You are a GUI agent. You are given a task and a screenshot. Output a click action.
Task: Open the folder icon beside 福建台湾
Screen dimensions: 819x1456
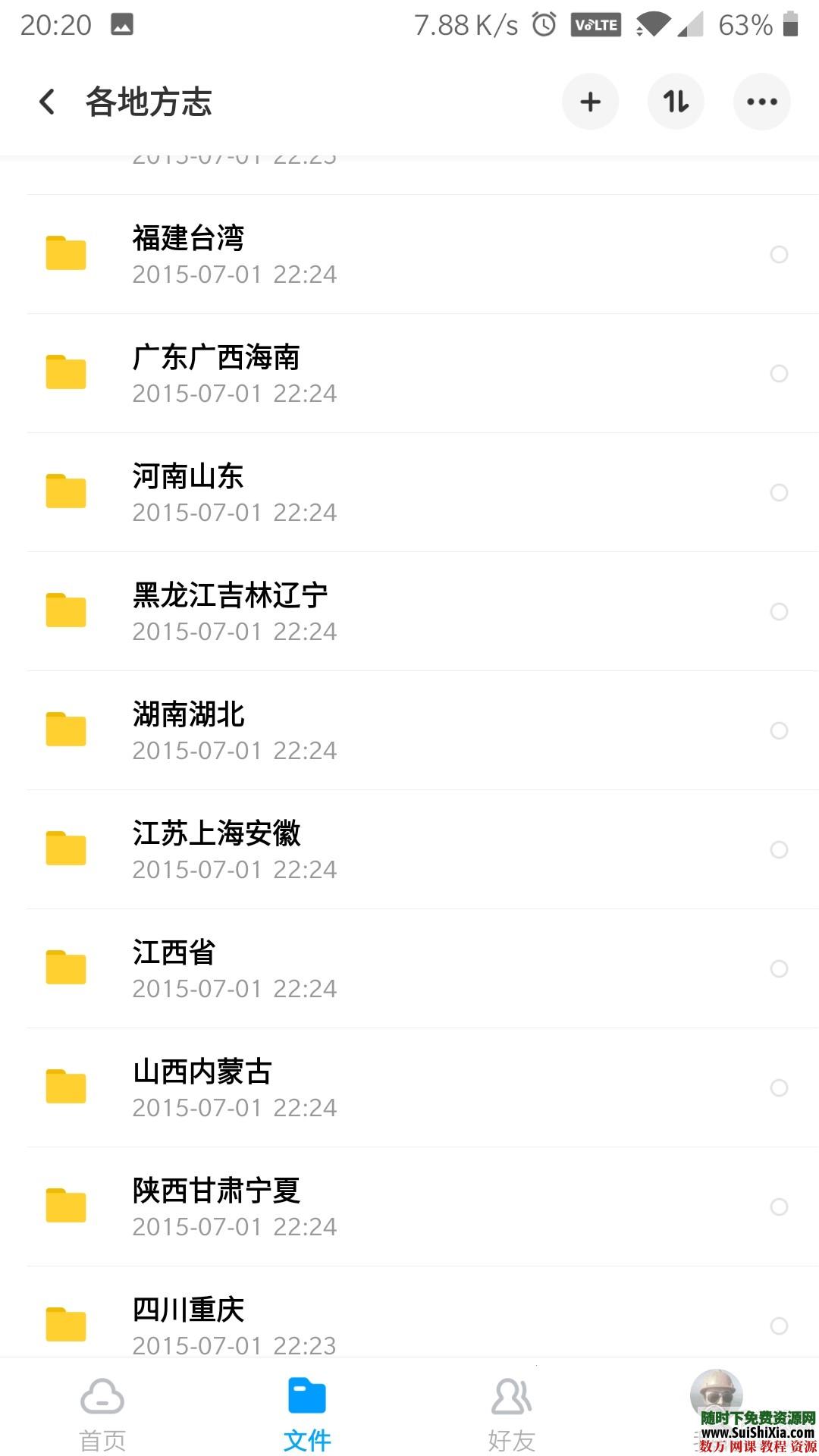coord(66,254)
